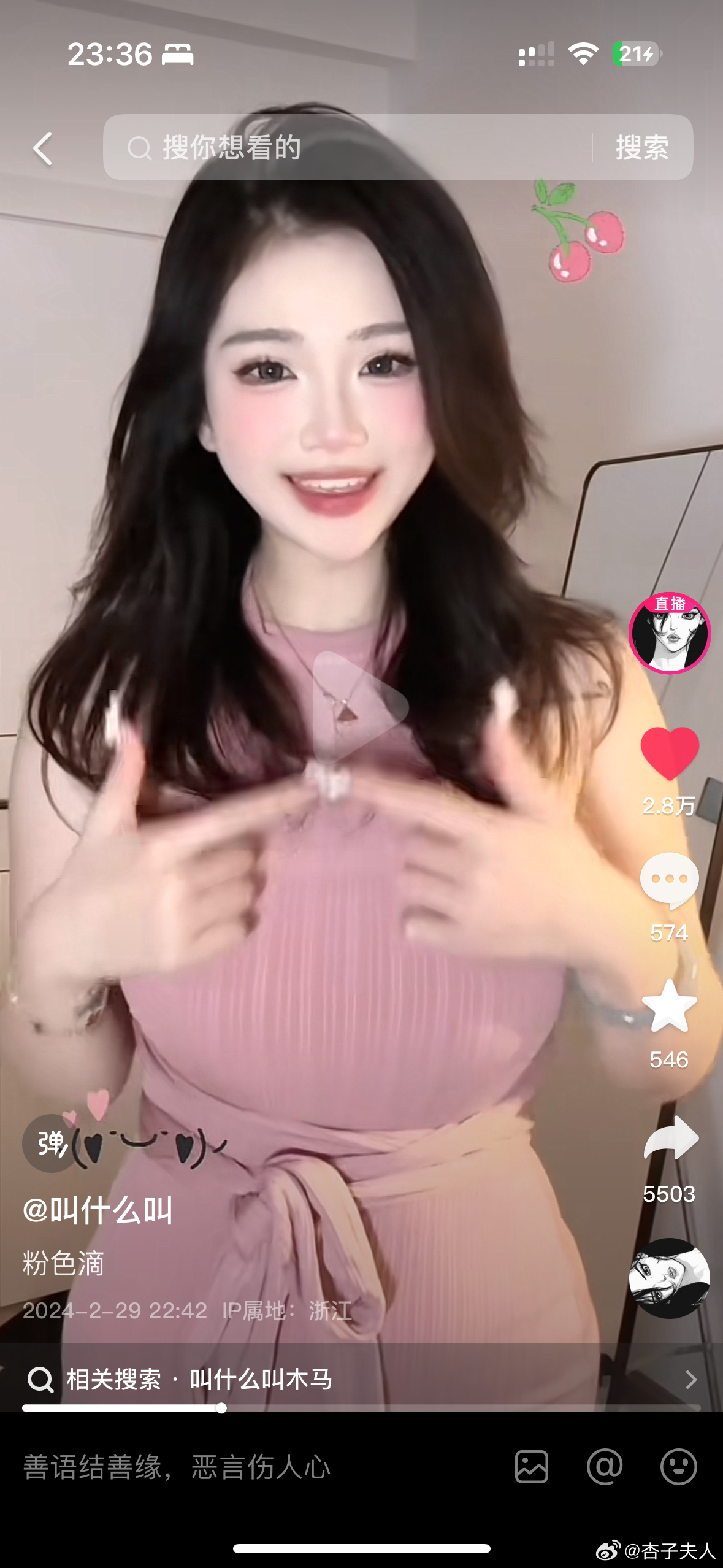Open the rotating music disc
723x1568 pixels.
click(x=669, y=1278)
